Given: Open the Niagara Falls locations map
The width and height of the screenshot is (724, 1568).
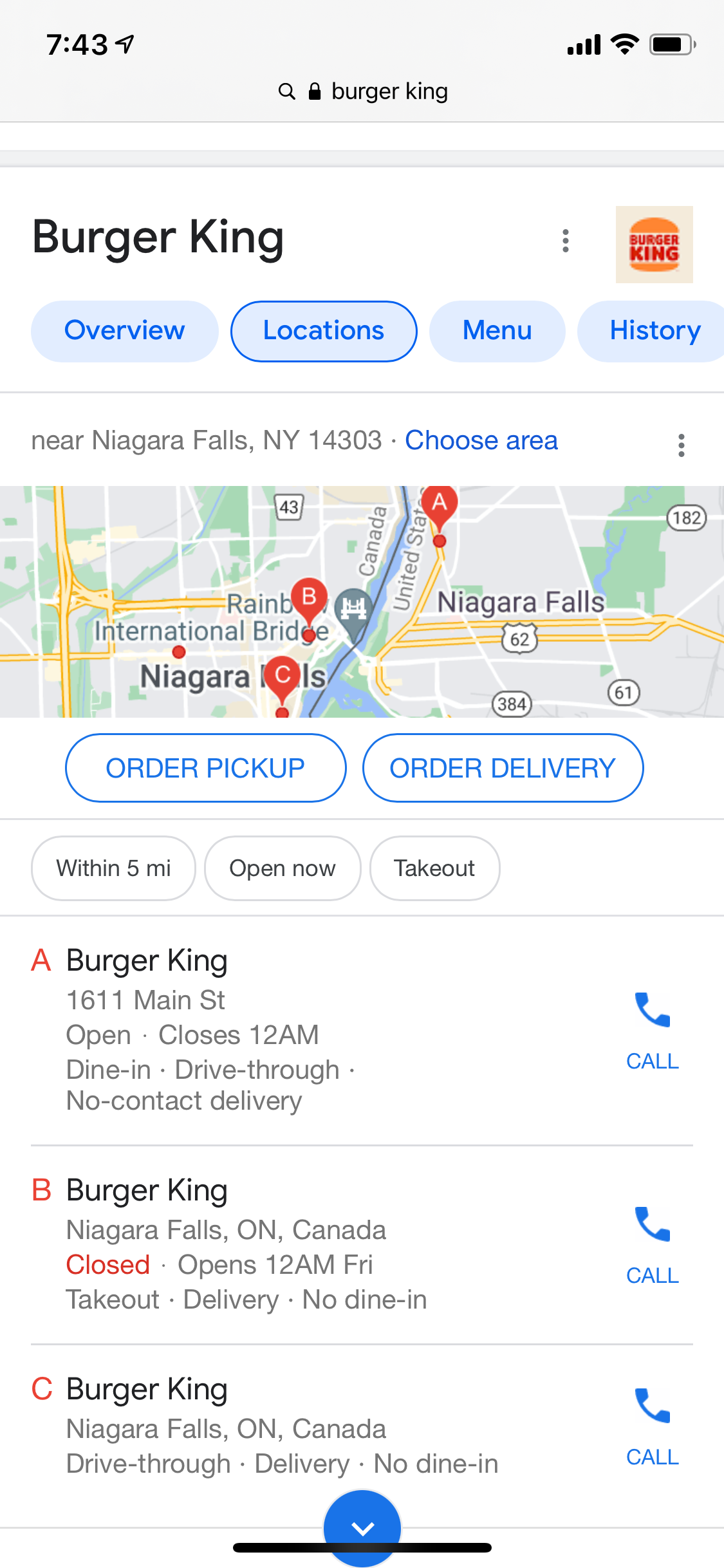Looking at the screenshot, I should pos(362,601).
